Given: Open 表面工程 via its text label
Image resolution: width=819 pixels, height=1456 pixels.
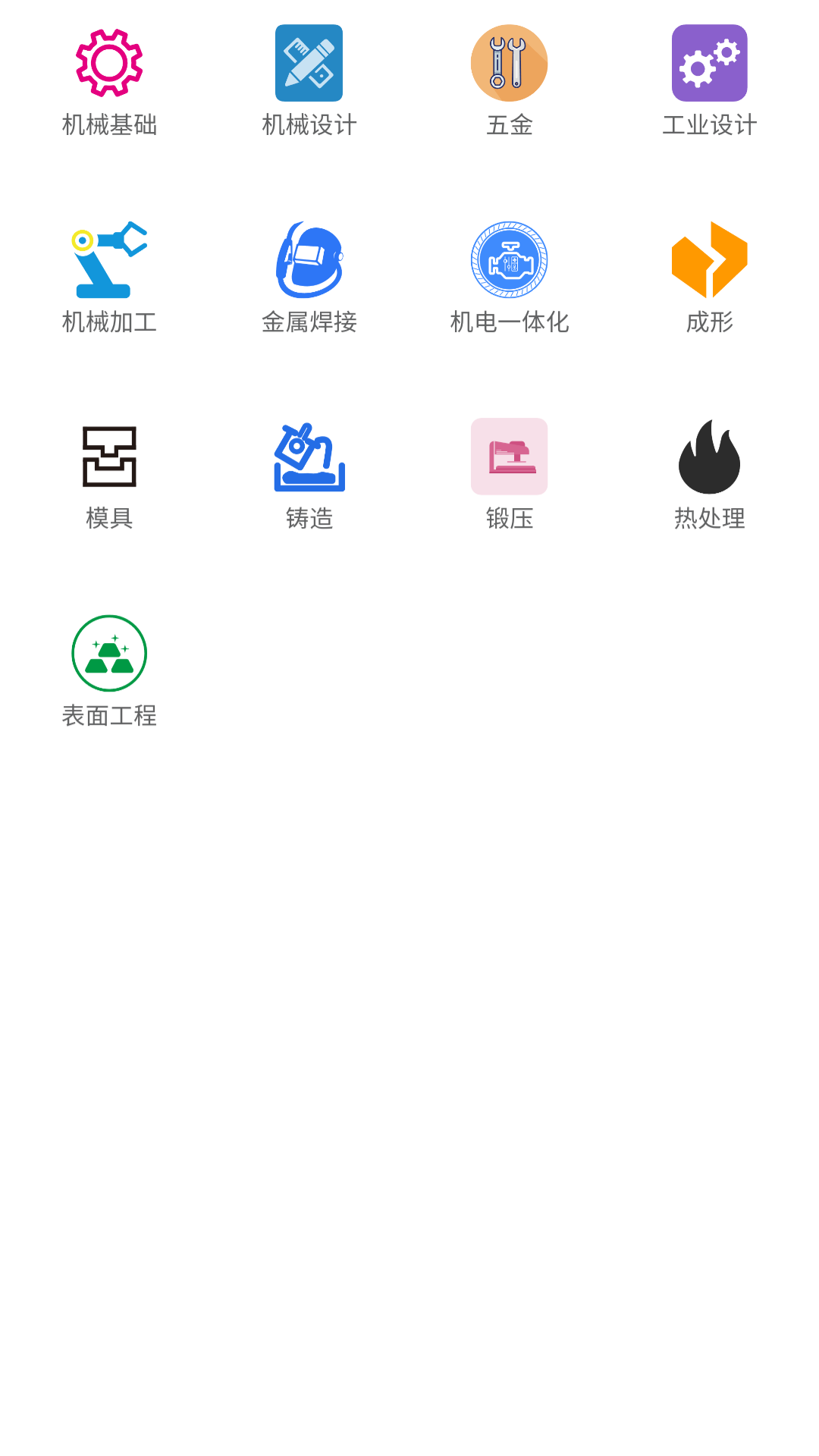Looking at the screenshot, I should [x=111, y=715].
